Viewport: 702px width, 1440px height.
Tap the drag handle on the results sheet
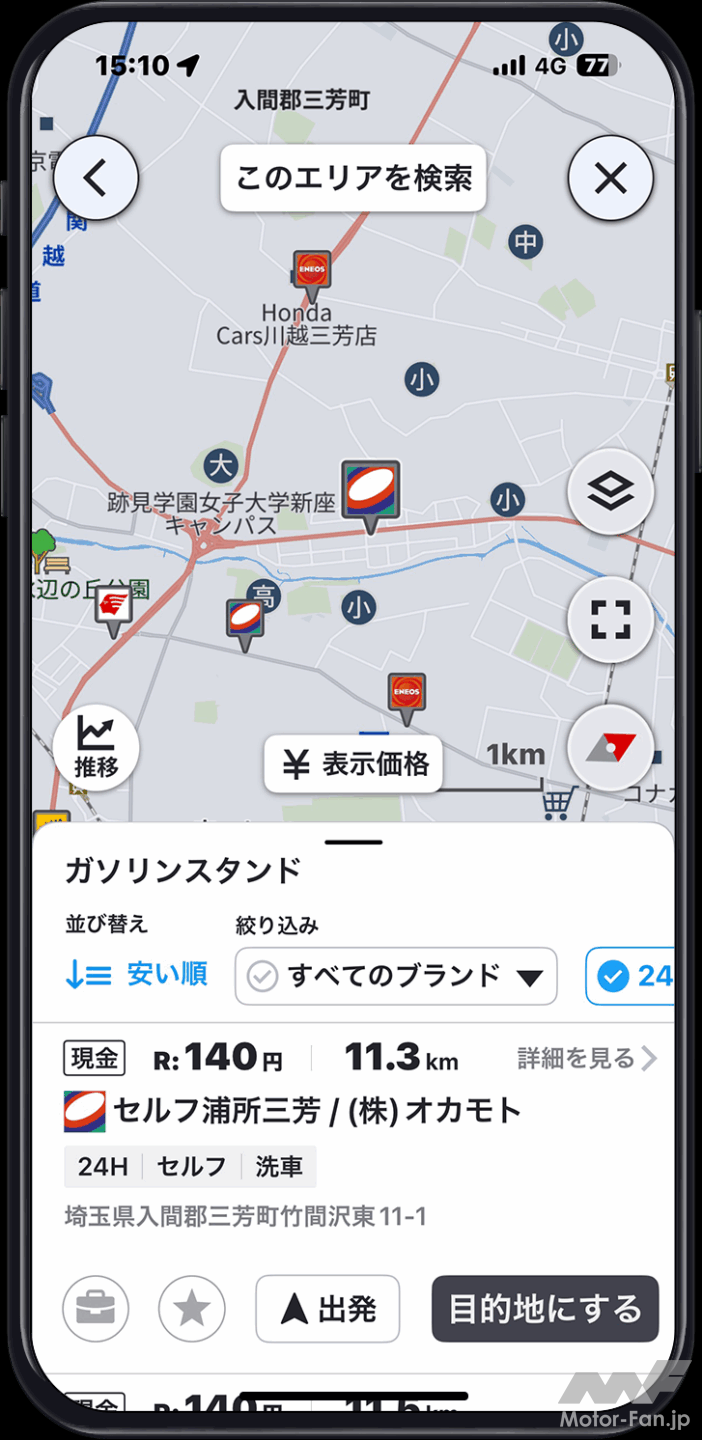pyautogui.click(x=353, y=842)
